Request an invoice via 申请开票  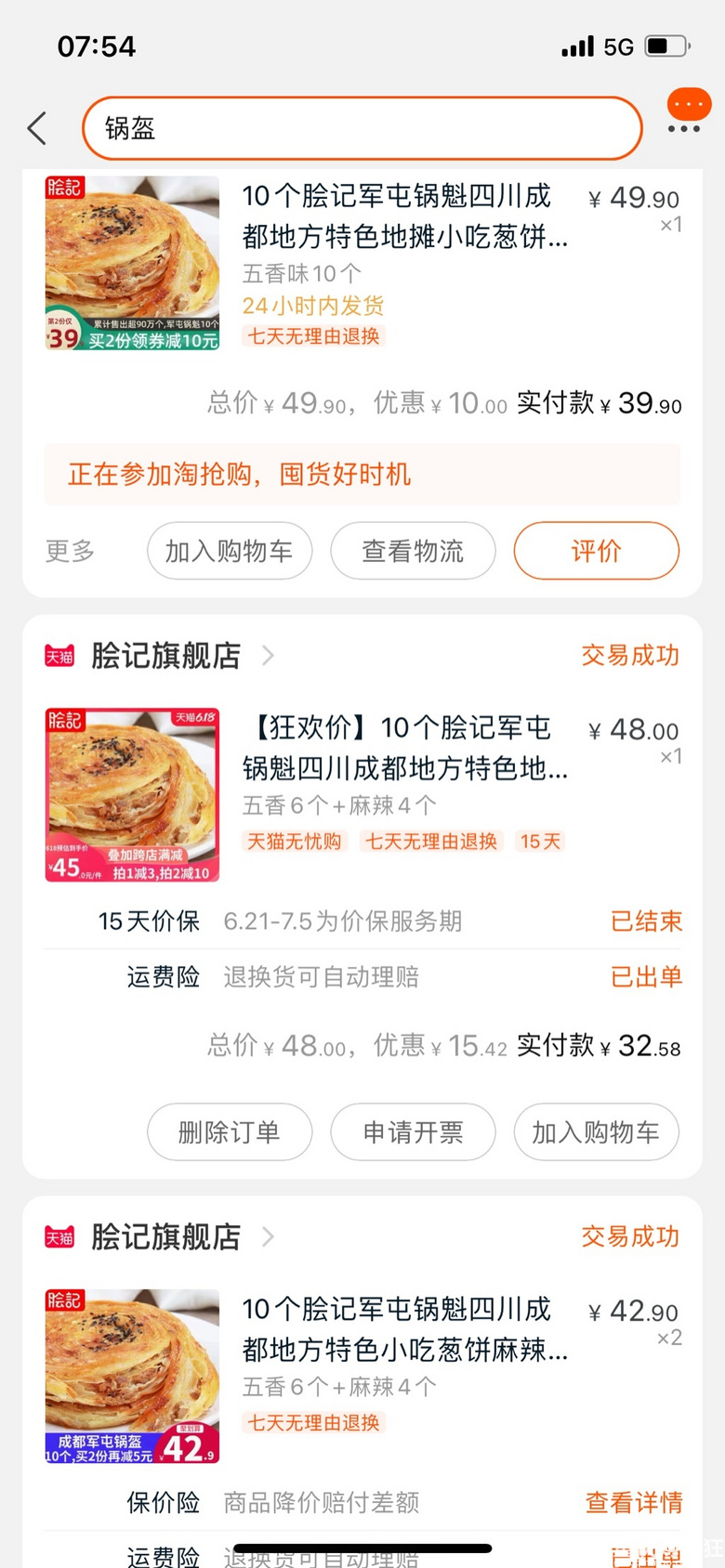tap(413, 1132)
